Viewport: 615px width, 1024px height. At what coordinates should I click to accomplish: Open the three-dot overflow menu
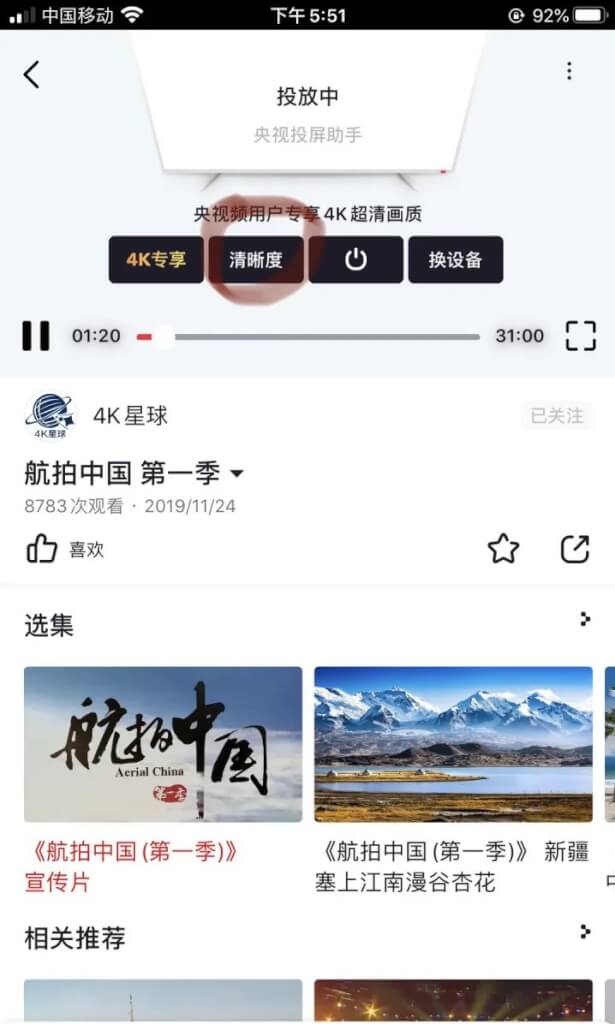(569, 71)
